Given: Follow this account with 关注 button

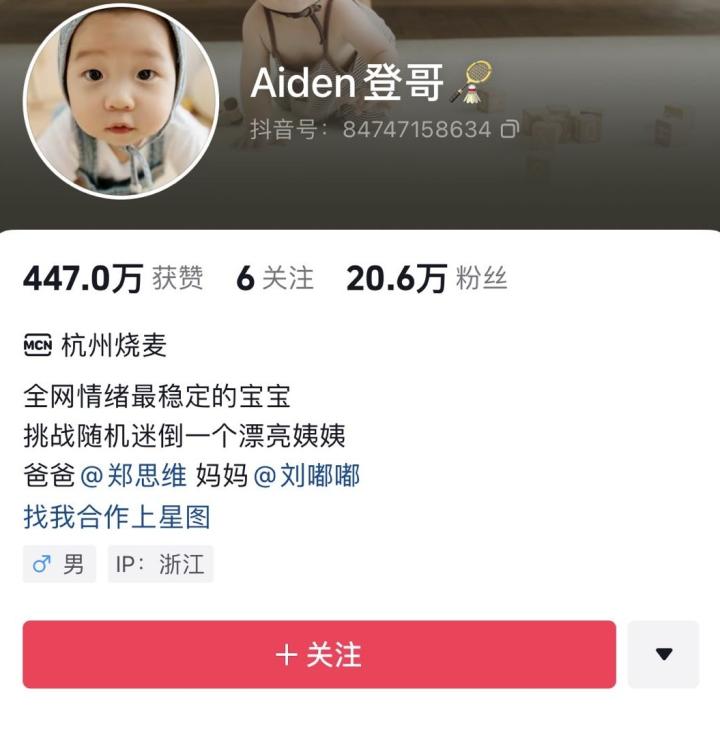Looking at the screenshot, I should [x=319, y=654].
